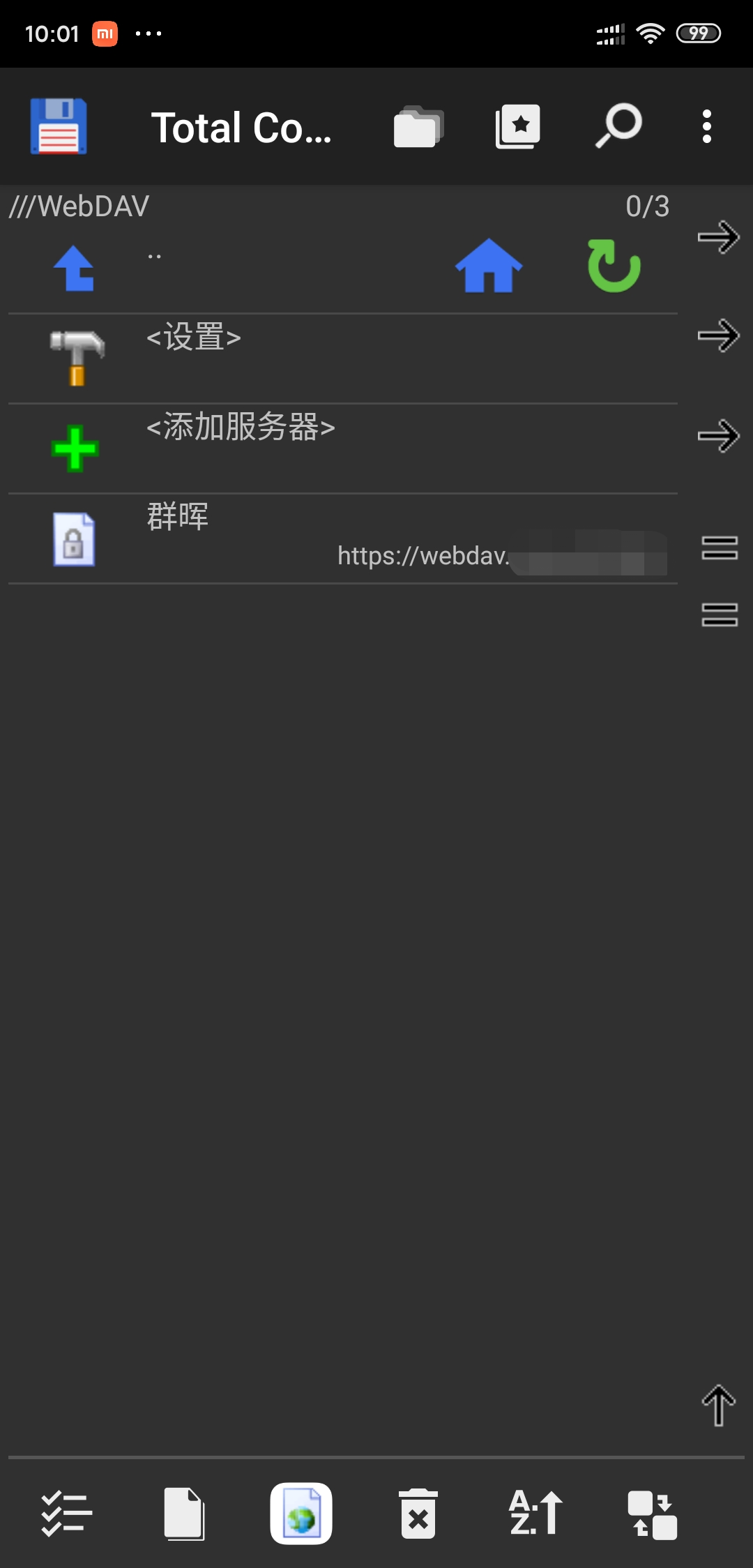Open the folder history icon
Image resolution: width=753 pixels, height=1568 pixels.
pos(418,127)
